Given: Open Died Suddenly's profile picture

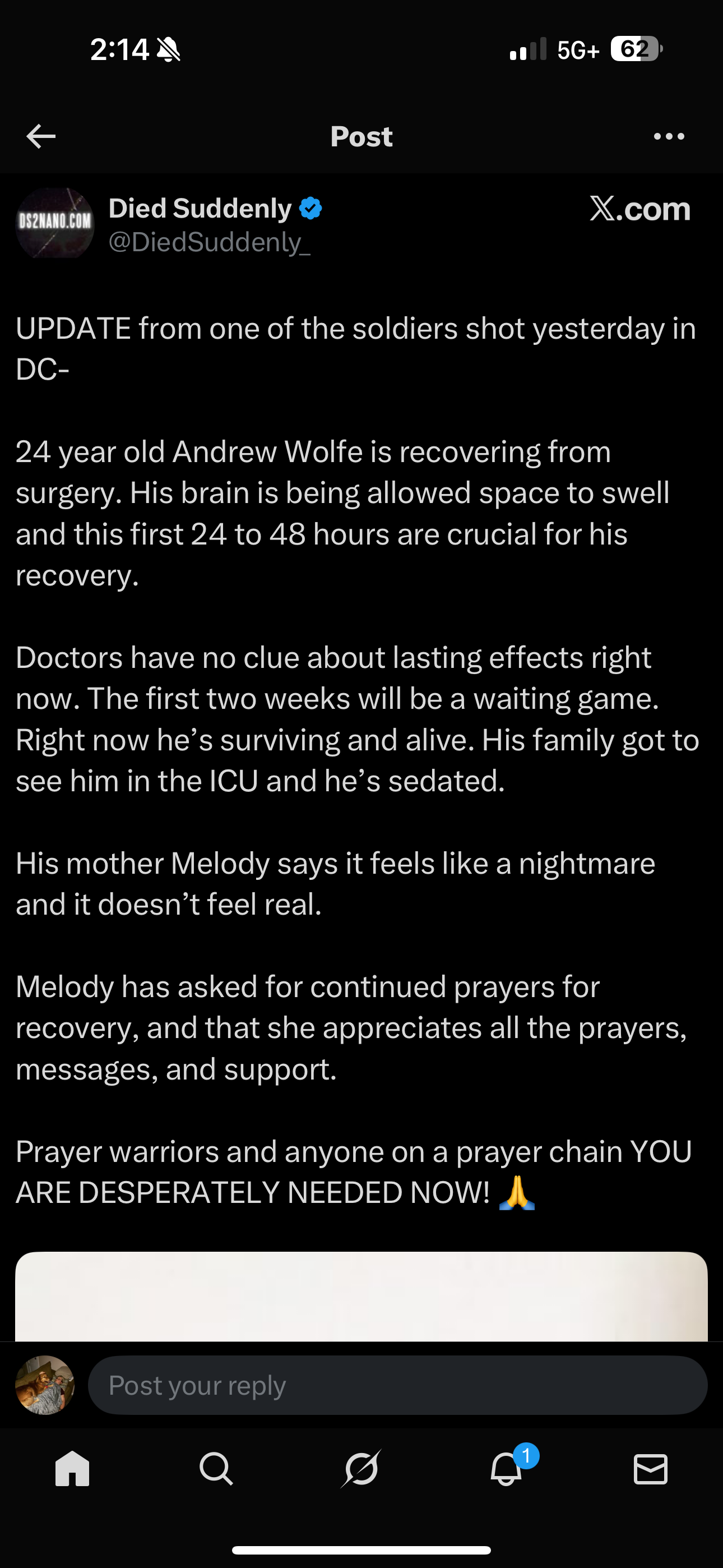Looking at the screenshot, I should tap(55, 223).
